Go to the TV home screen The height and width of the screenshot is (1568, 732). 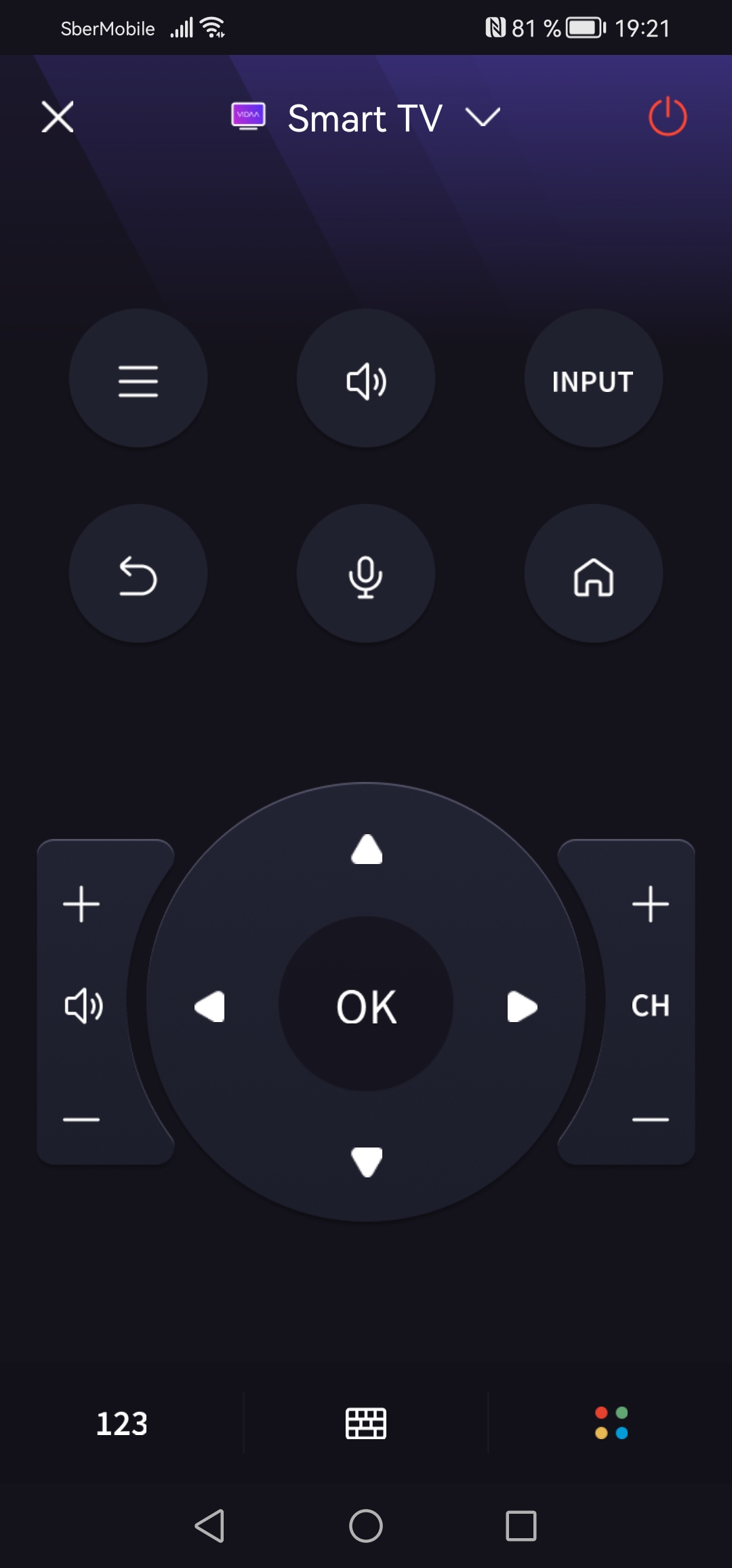[x=593, y=576]
